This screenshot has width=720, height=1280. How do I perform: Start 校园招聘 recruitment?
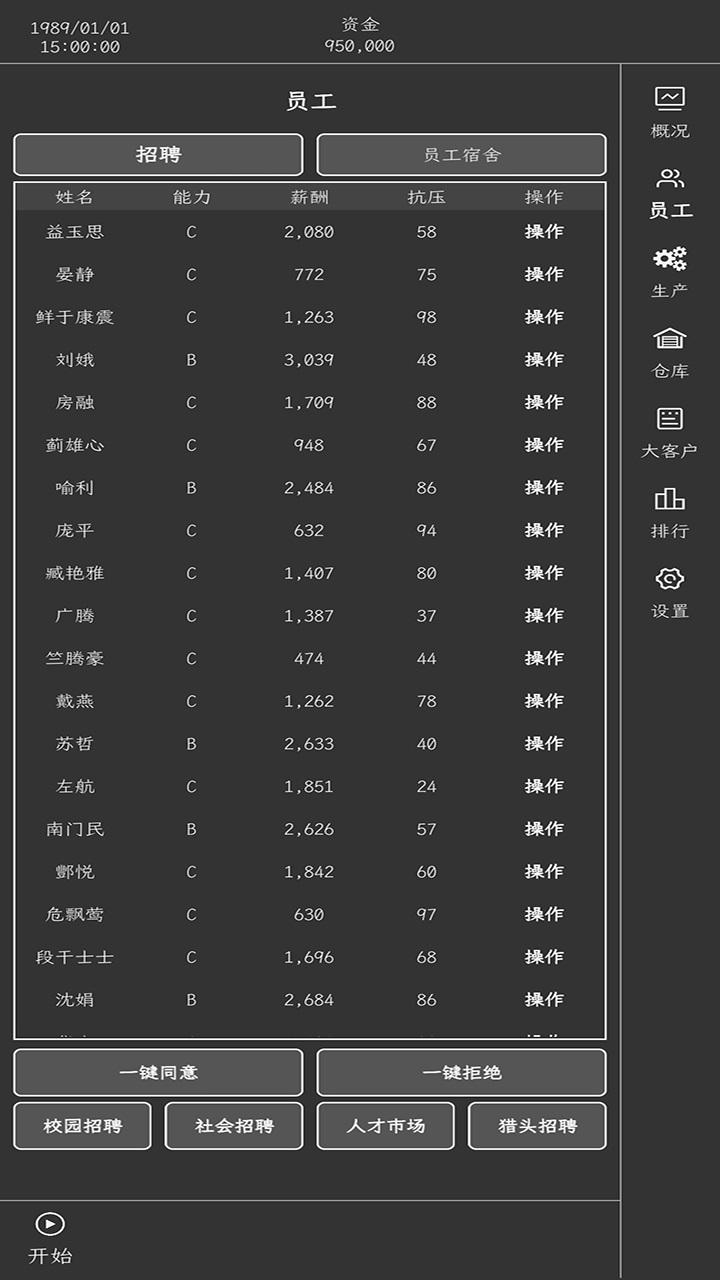coord(83,1126)
